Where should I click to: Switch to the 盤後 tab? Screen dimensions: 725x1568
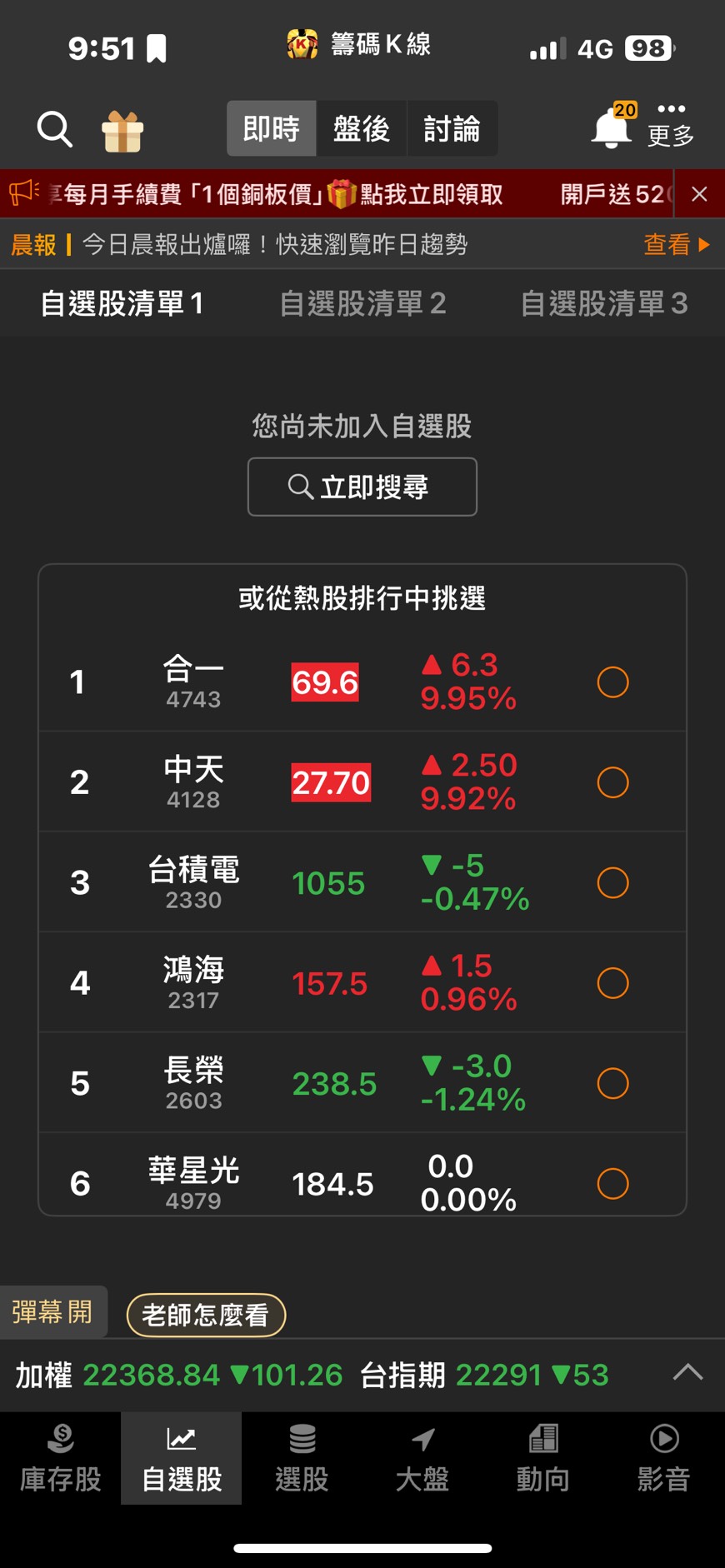[x=362, y=128]
